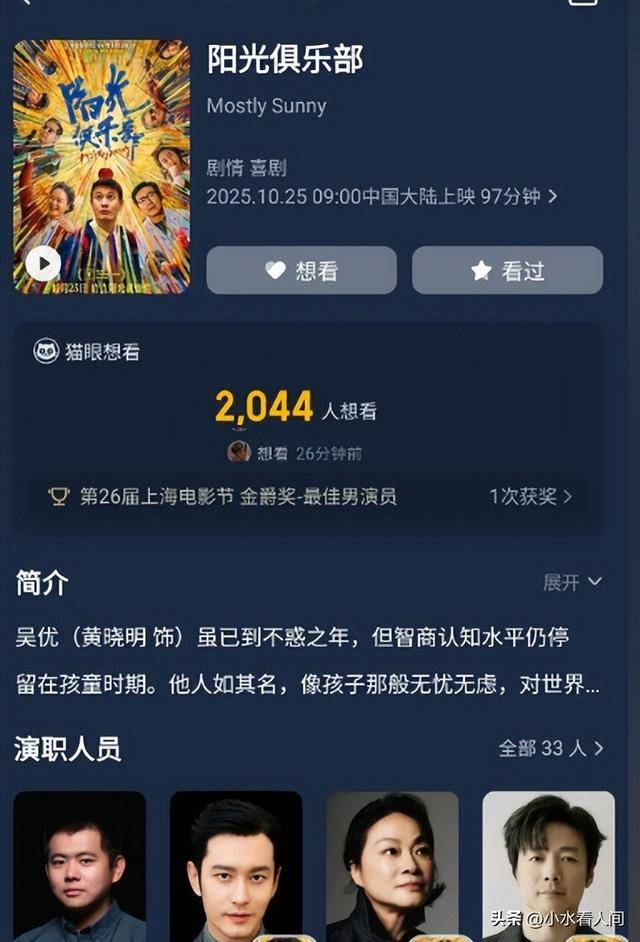The height and width of the screenshot is (942, 640).
Task: Open release date and runtime details
Action: (382, 196)
